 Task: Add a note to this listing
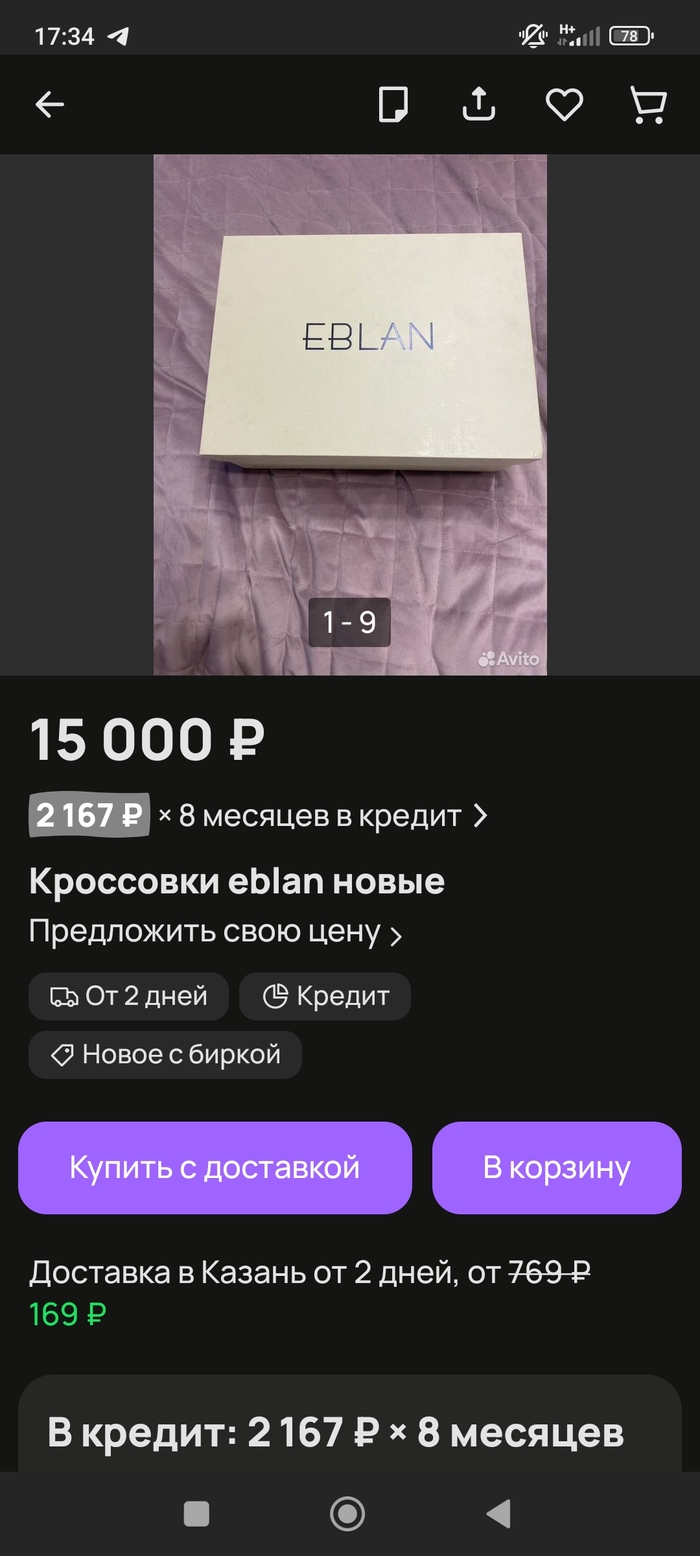[393, 104]
